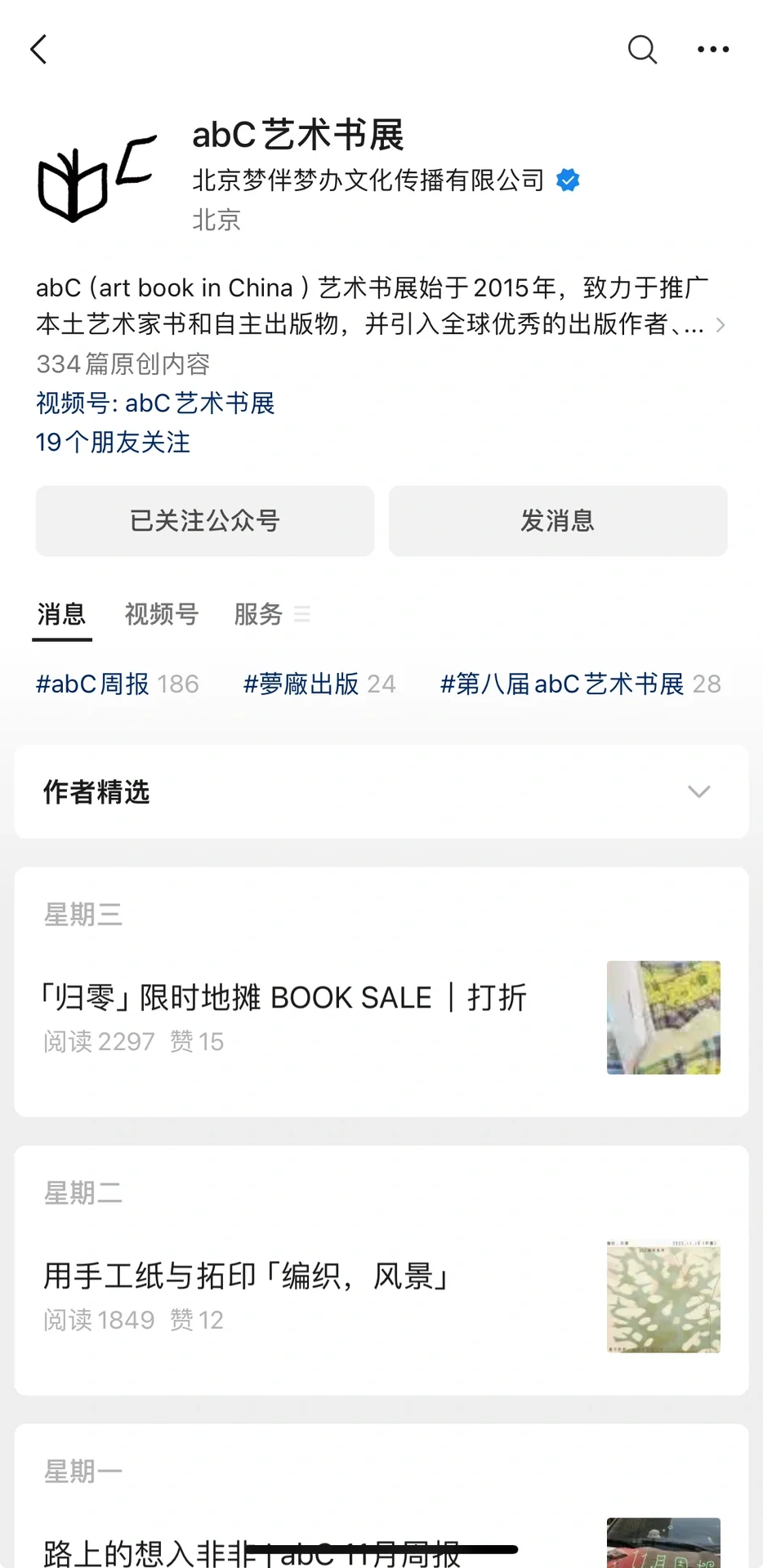Switch to the 视频号 tab
This screenshot has width=763, height=1568.
[162, 614]
